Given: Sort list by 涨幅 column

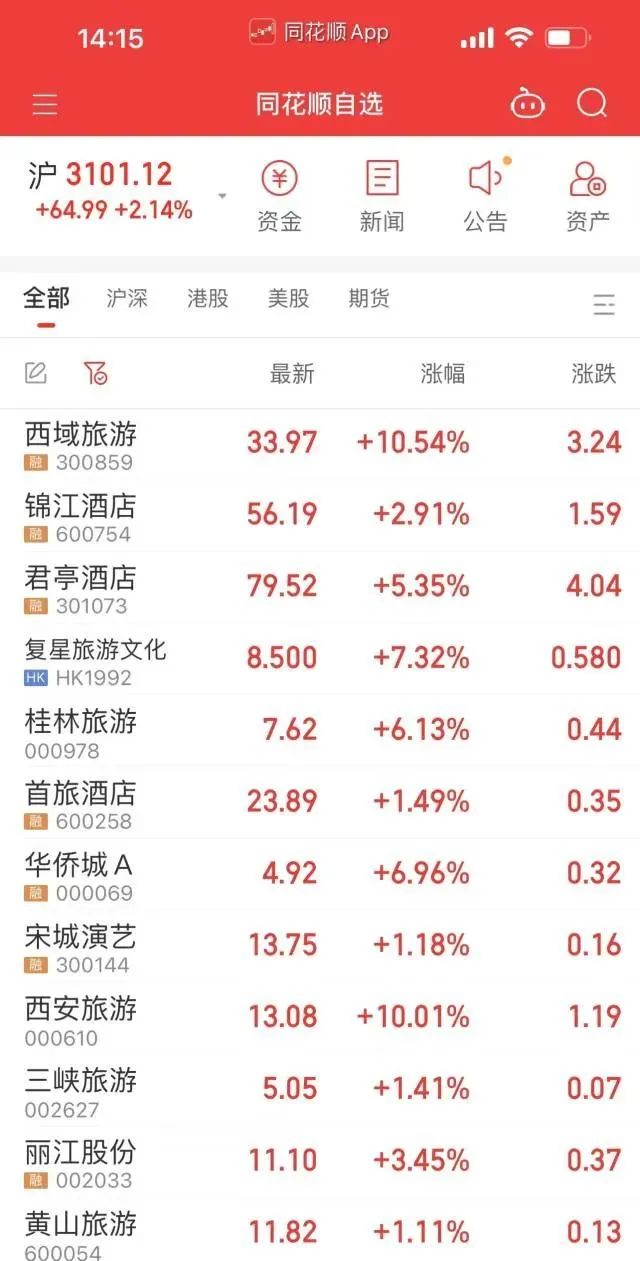Looking at the screenshot, I should coord(443,374).
